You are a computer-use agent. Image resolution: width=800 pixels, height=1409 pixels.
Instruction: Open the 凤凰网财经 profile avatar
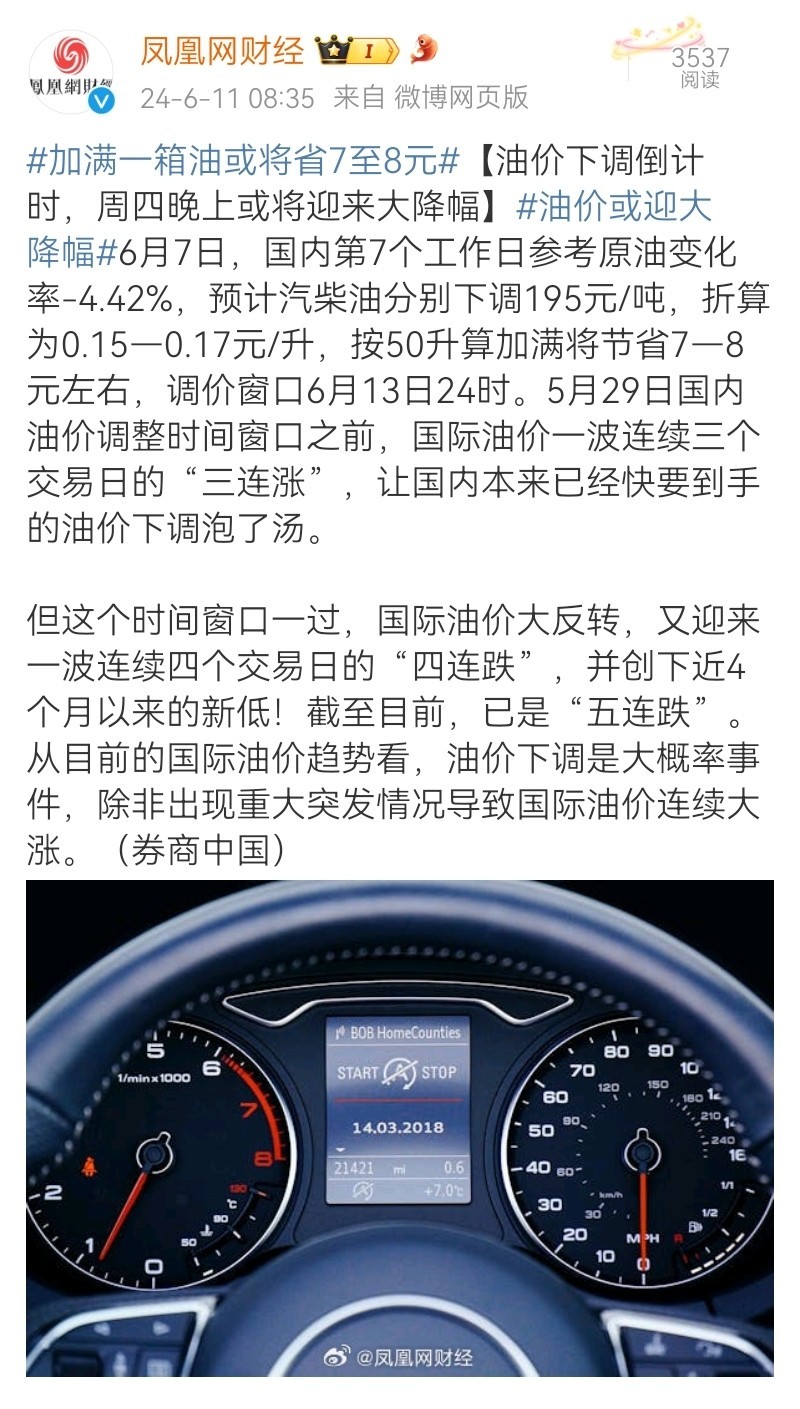tap(70, 70)
